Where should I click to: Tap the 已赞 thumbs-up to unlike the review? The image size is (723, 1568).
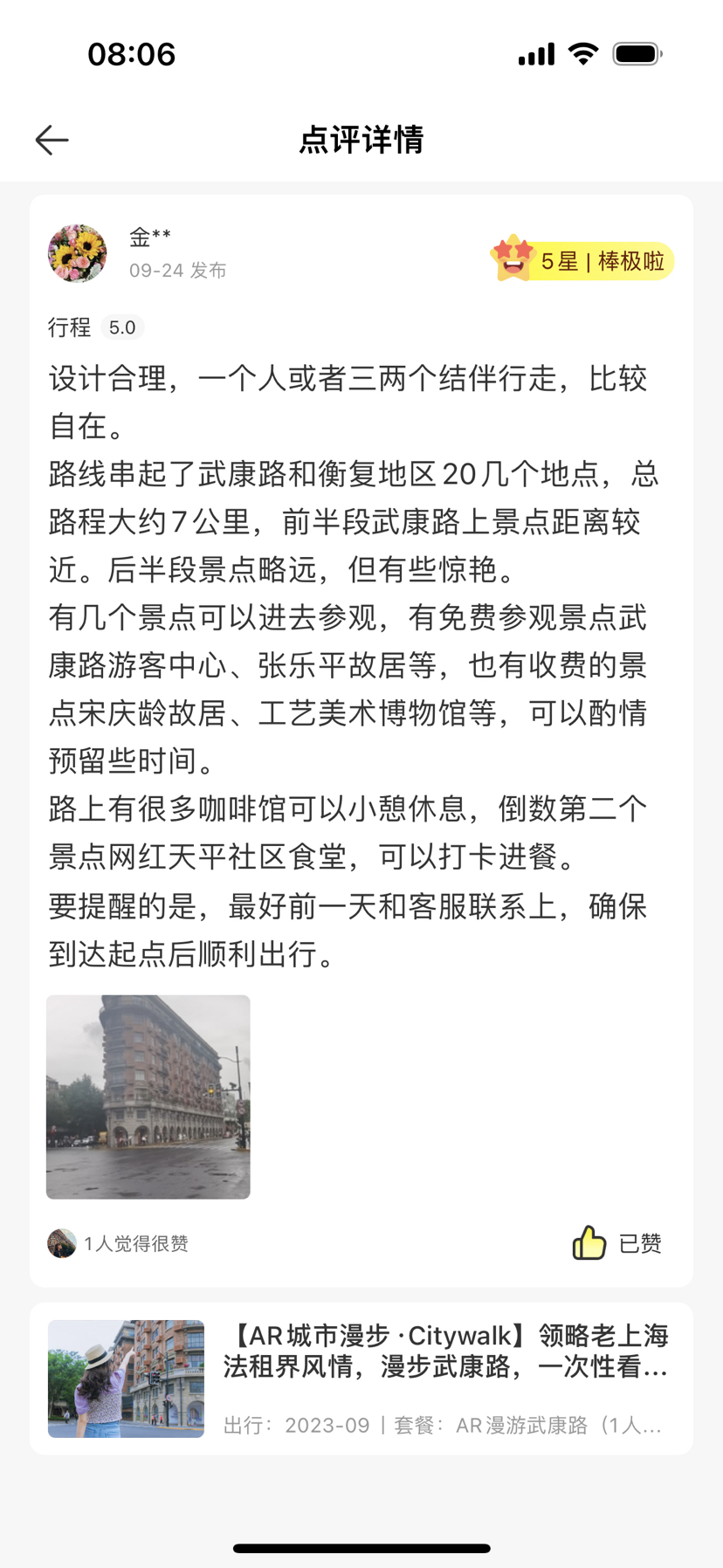[590, 1242]
